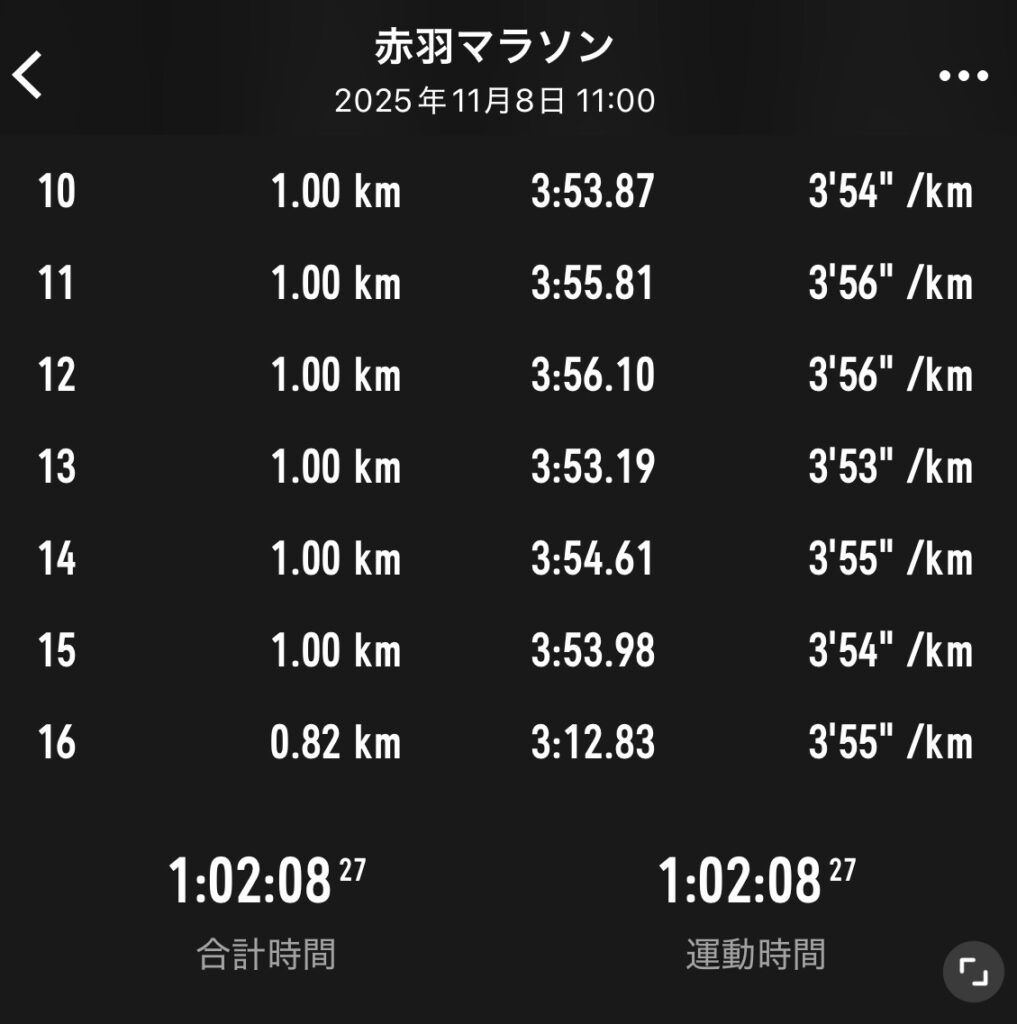Expand lap table to full screen
The width and height of the screenshot is (1017, 1024).
[972, 971]
